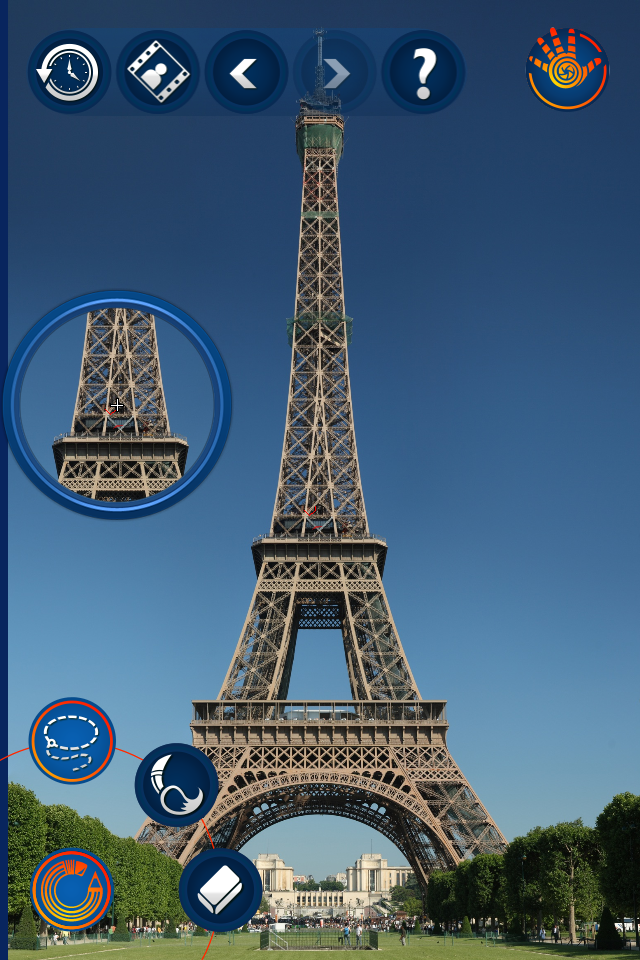Select the eraser tool
This screenshot has height=960, width=640.
tap(220, 889)
